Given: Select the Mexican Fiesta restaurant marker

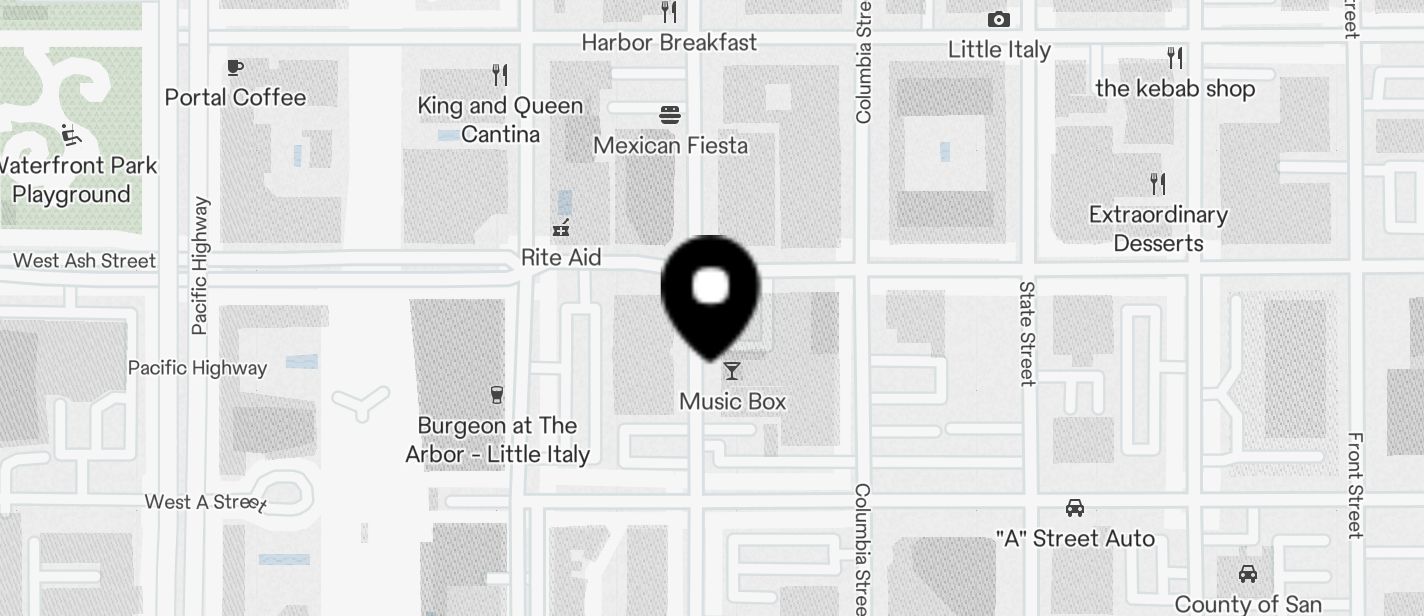Looking at the screenshot, I should (x=670, y=115).
